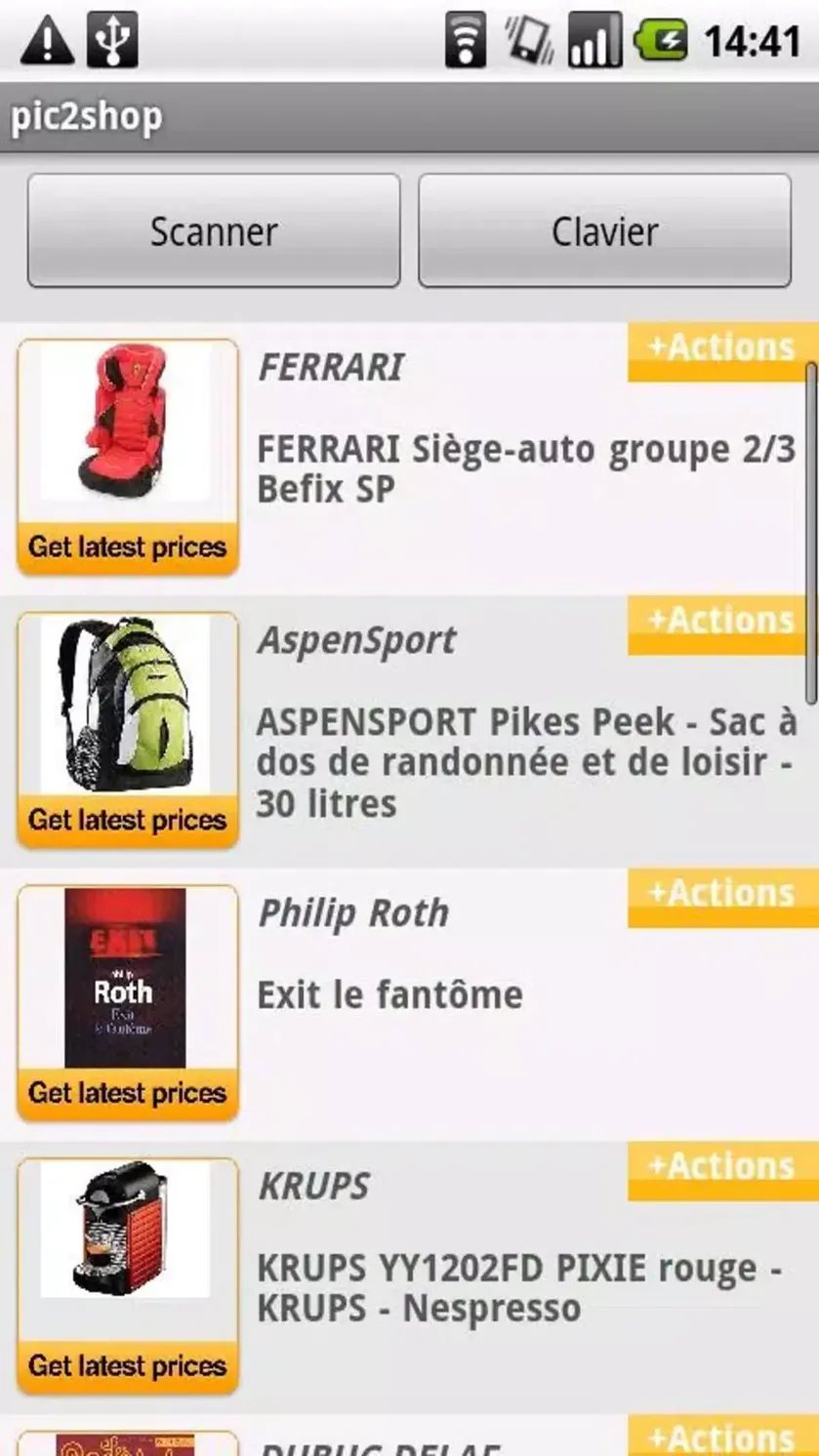Get latest prices for Philip Roth book
Image resolution: width=819 pixels, height=1456 pixels.
pos(128,1094)
